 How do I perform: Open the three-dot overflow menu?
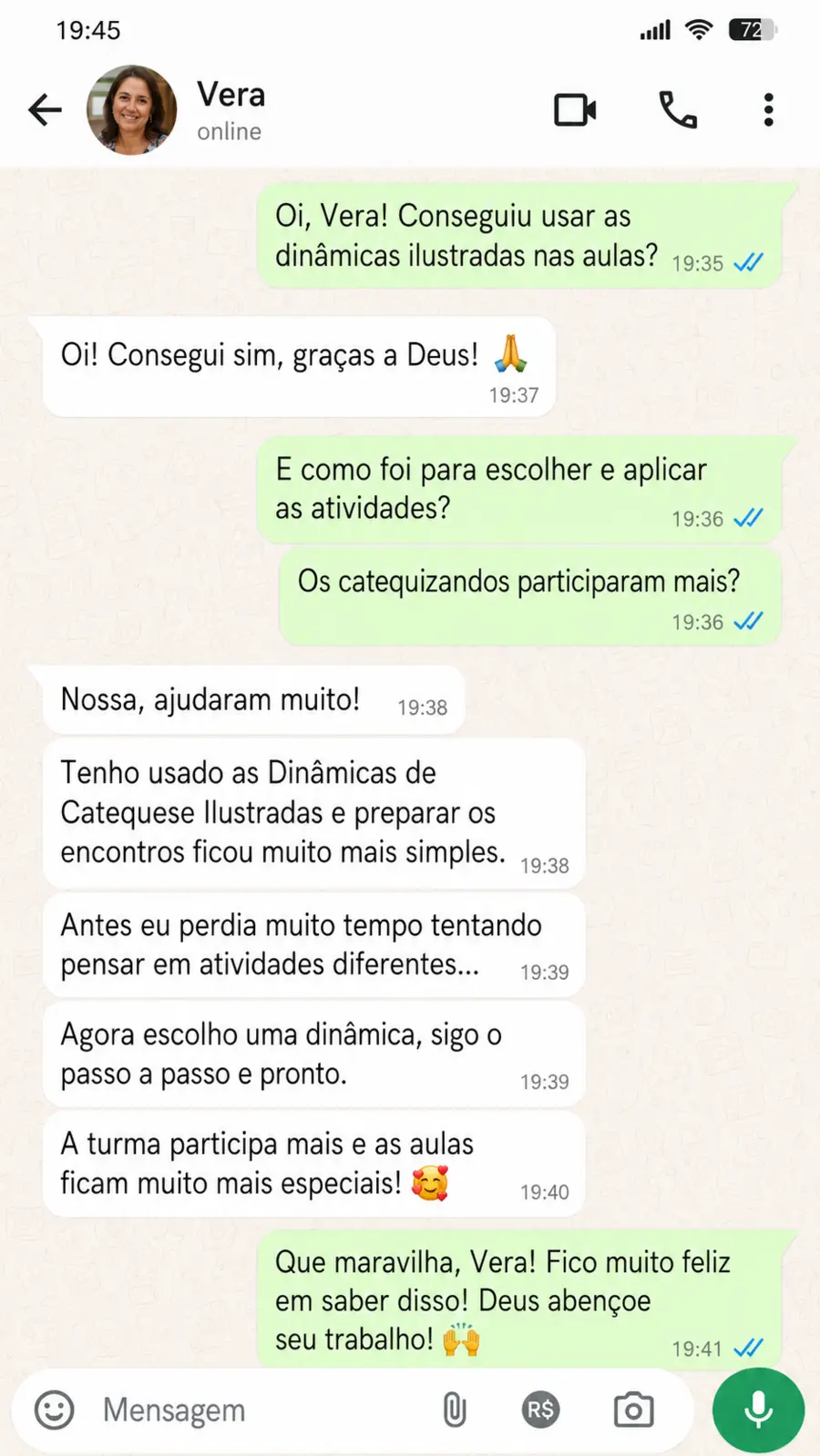(769, 110)
